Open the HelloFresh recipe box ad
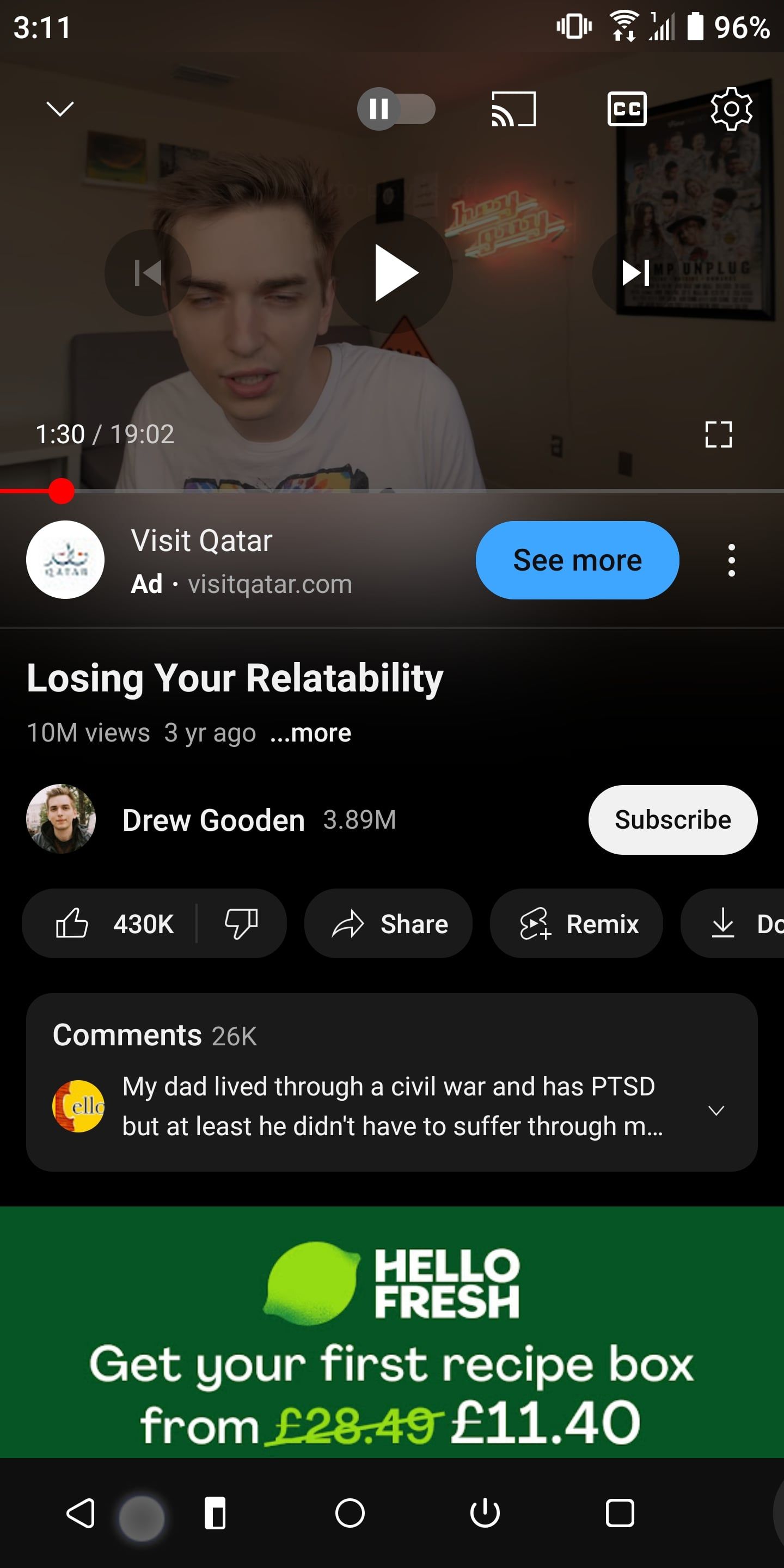Screen dimensions: 784x1568 pos(391,1333)
